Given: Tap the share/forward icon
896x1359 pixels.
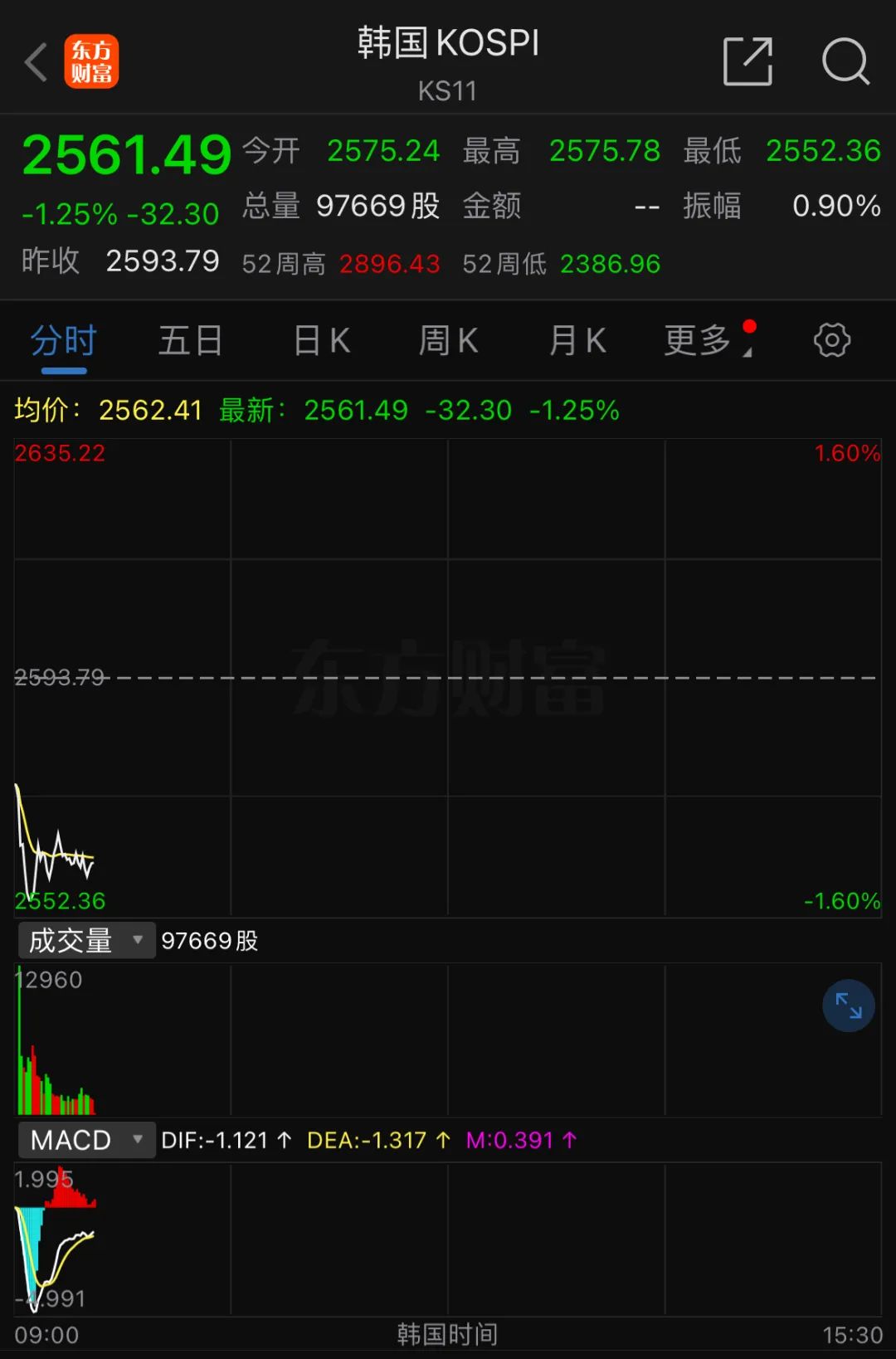Looking at the screenshot, I should pos(747,61).
